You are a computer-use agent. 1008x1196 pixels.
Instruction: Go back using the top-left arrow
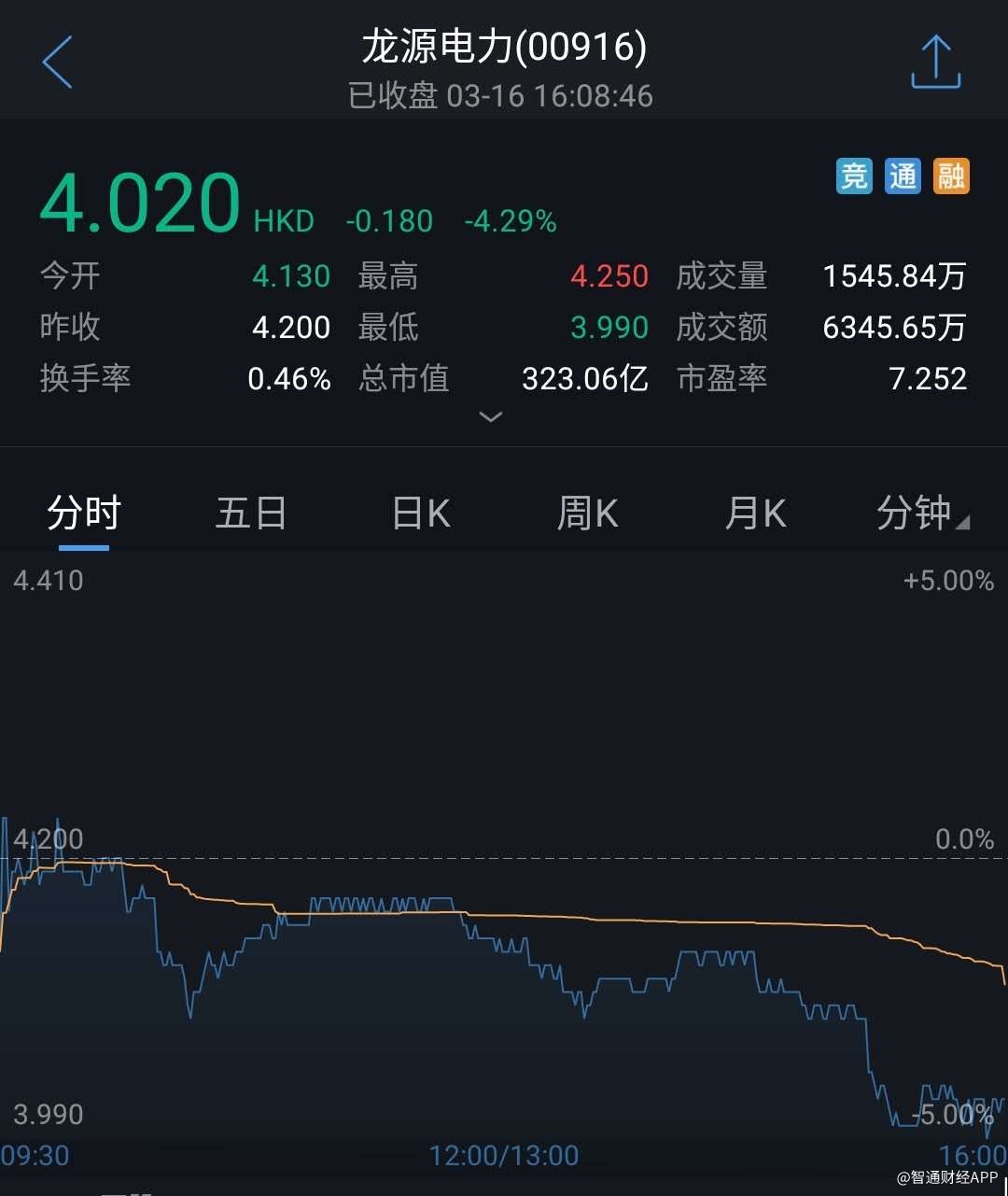tap(58, 63)
